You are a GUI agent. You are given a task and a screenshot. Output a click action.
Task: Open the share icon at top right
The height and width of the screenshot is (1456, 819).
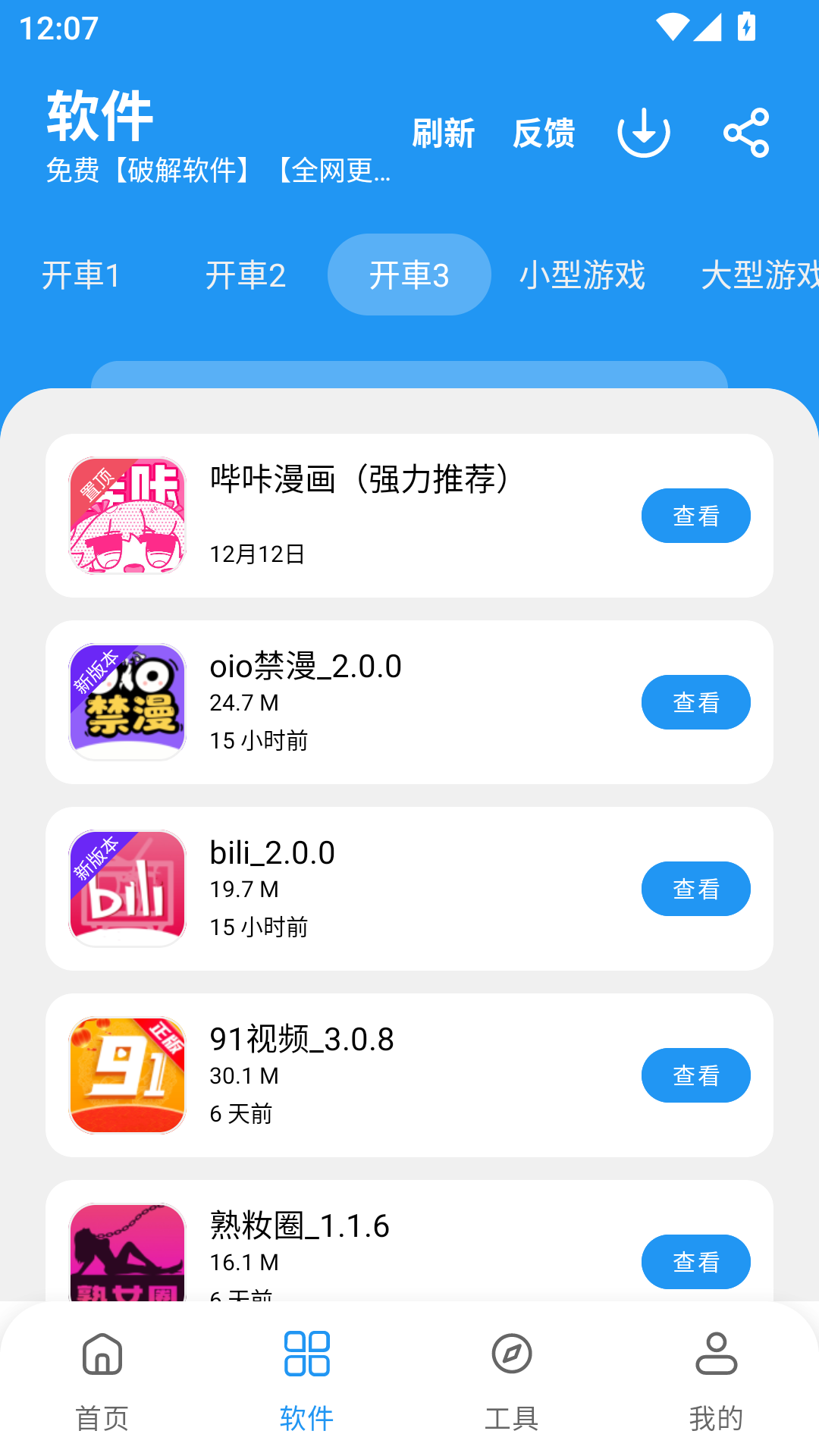click(x=747, y=131)
